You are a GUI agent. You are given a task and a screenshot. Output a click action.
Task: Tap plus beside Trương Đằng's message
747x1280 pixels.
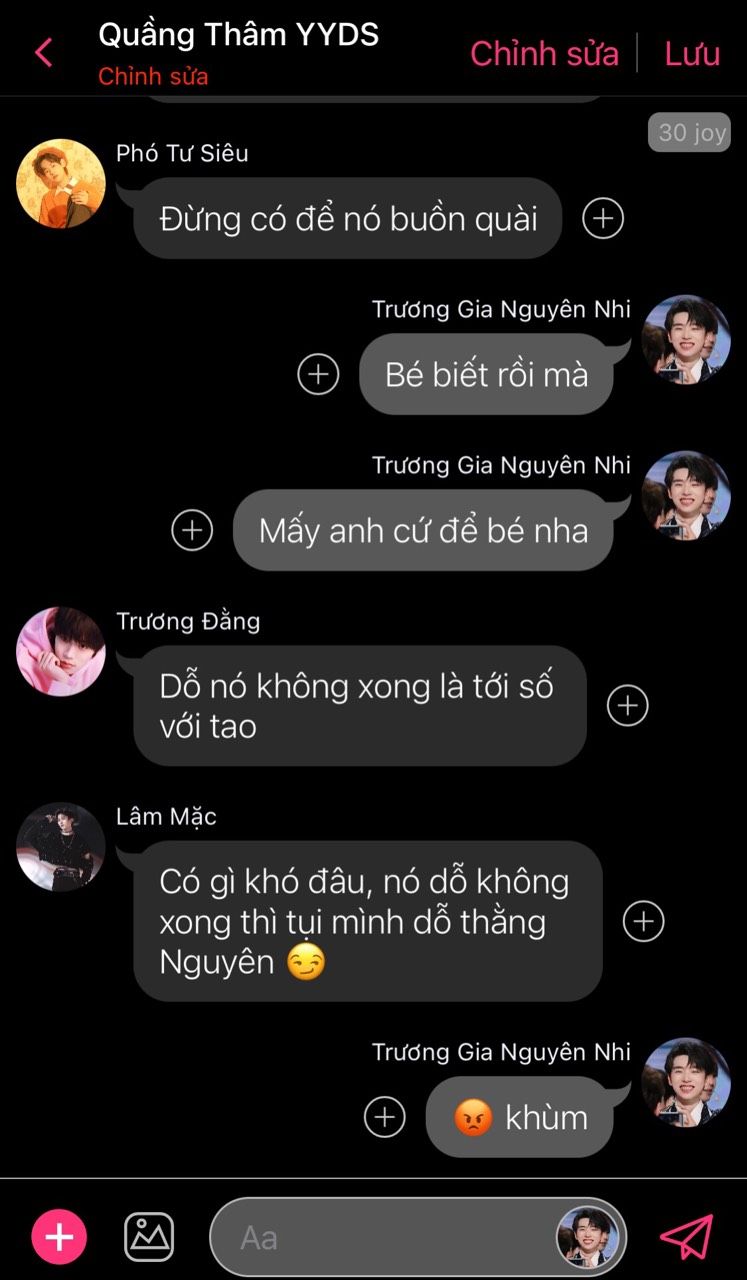[x=628, y=705]
